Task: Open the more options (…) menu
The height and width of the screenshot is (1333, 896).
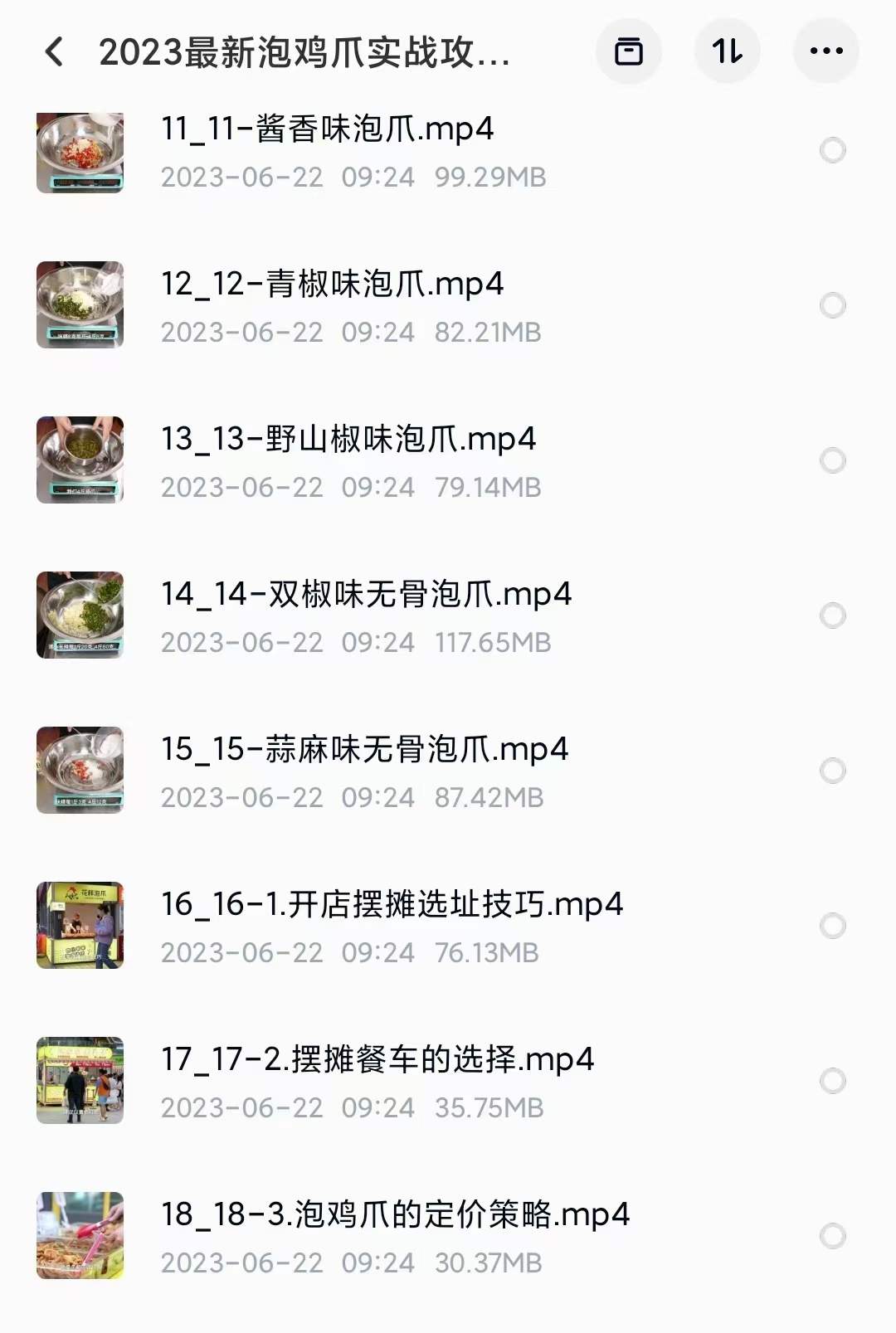Action: coord(824,51)
